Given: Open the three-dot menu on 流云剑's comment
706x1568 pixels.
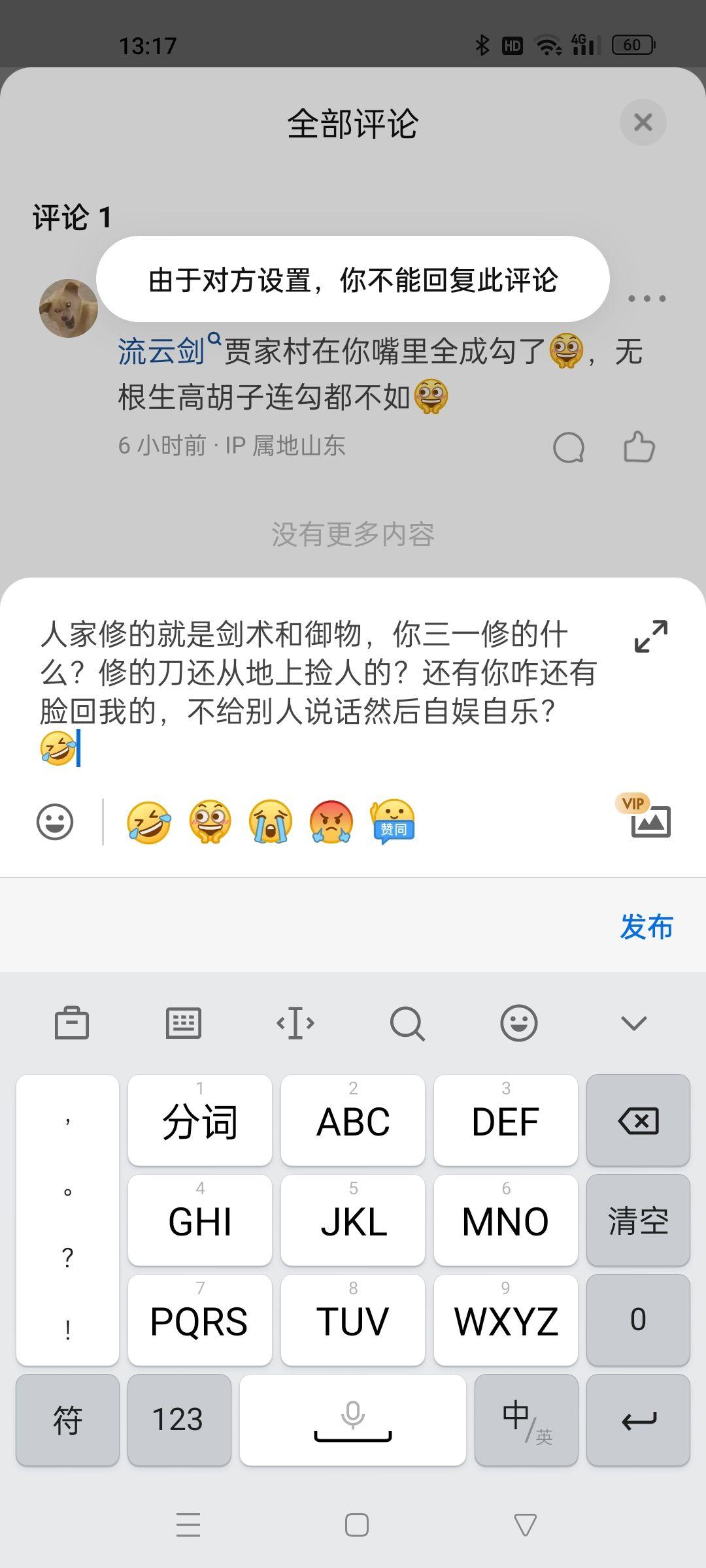Looking at the screenshot, I should click(647, 299).
